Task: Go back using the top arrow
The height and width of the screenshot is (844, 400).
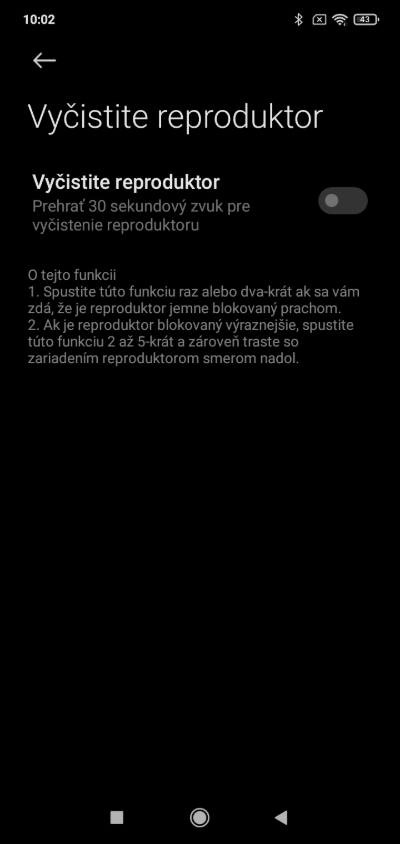Action: coord(44,61)
